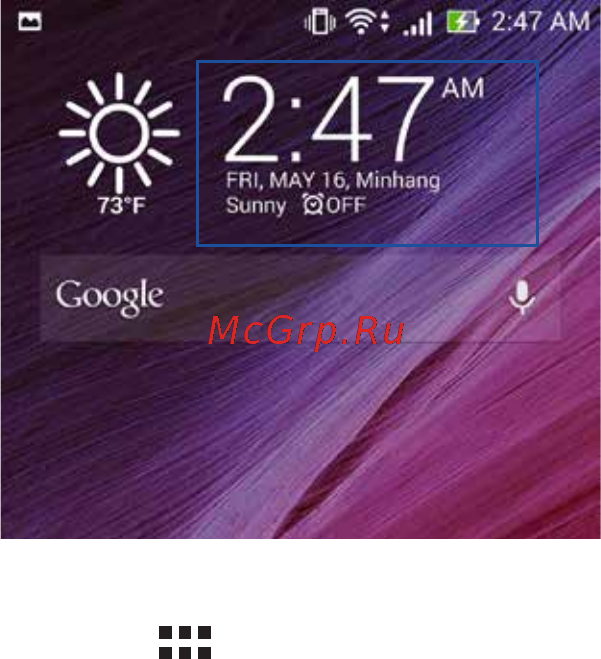This screenshot has width=601, height=659.
Task: Tap the Google search box
Action: pyautogui.click(x=280, y=298)
